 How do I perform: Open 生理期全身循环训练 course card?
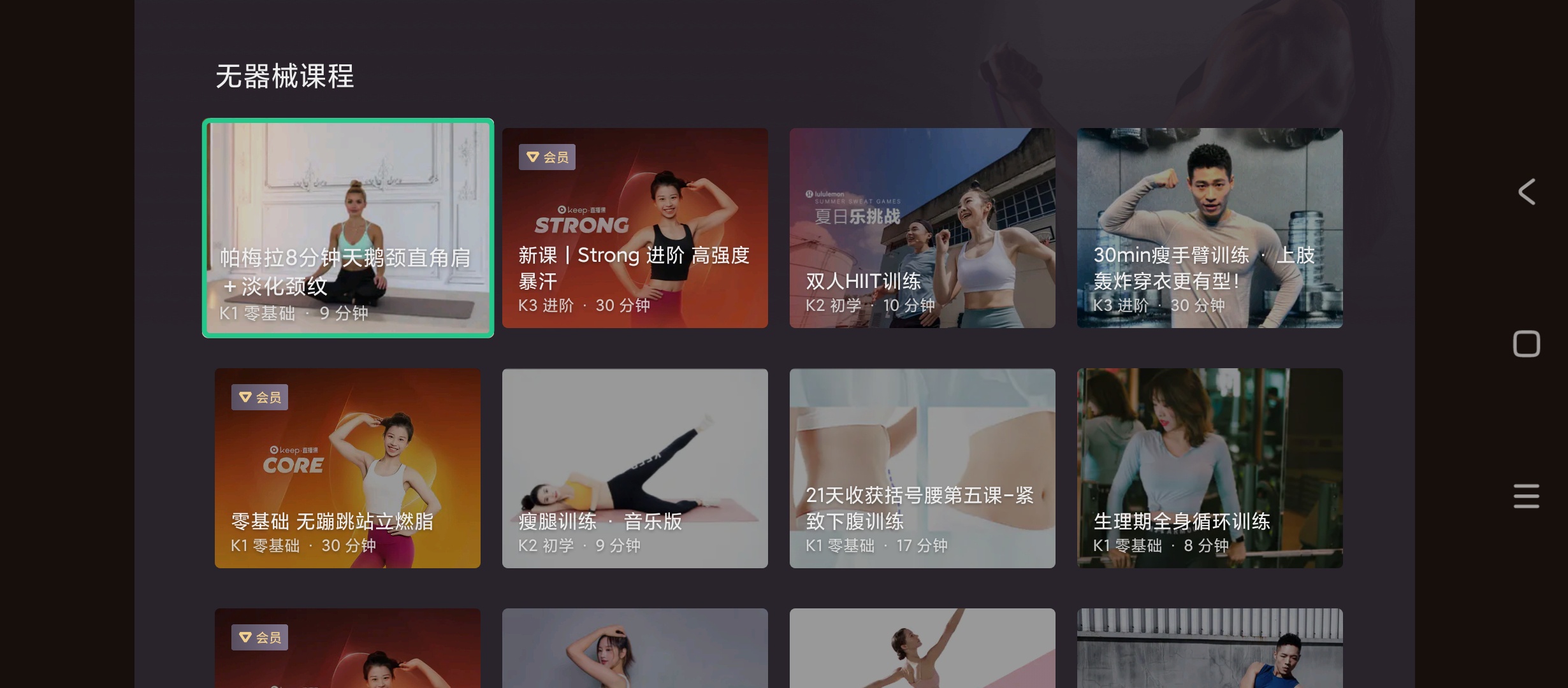click(1210, 468)
